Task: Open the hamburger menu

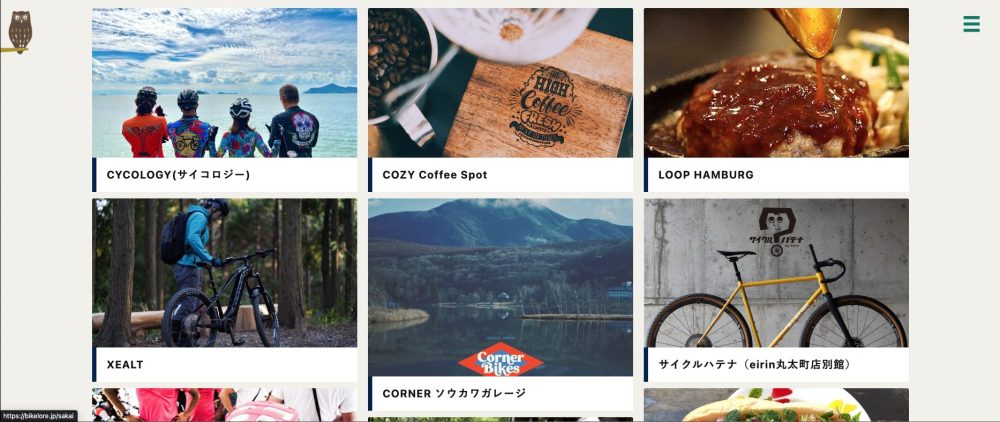Action: click(971, 24)
